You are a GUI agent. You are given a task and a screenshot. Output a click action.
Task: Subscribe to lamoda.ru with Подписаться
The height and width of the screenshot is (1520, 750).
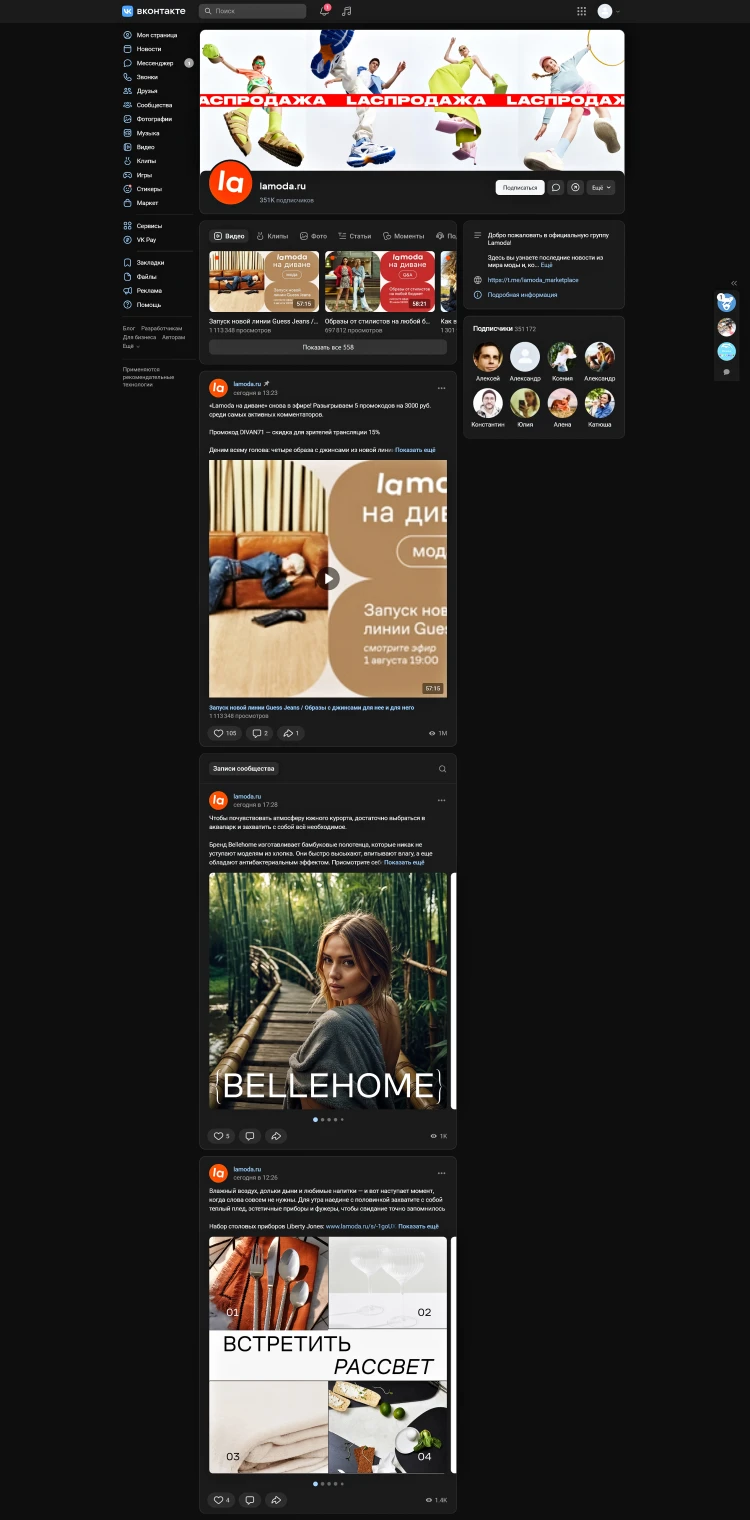[x=520, y=187]
